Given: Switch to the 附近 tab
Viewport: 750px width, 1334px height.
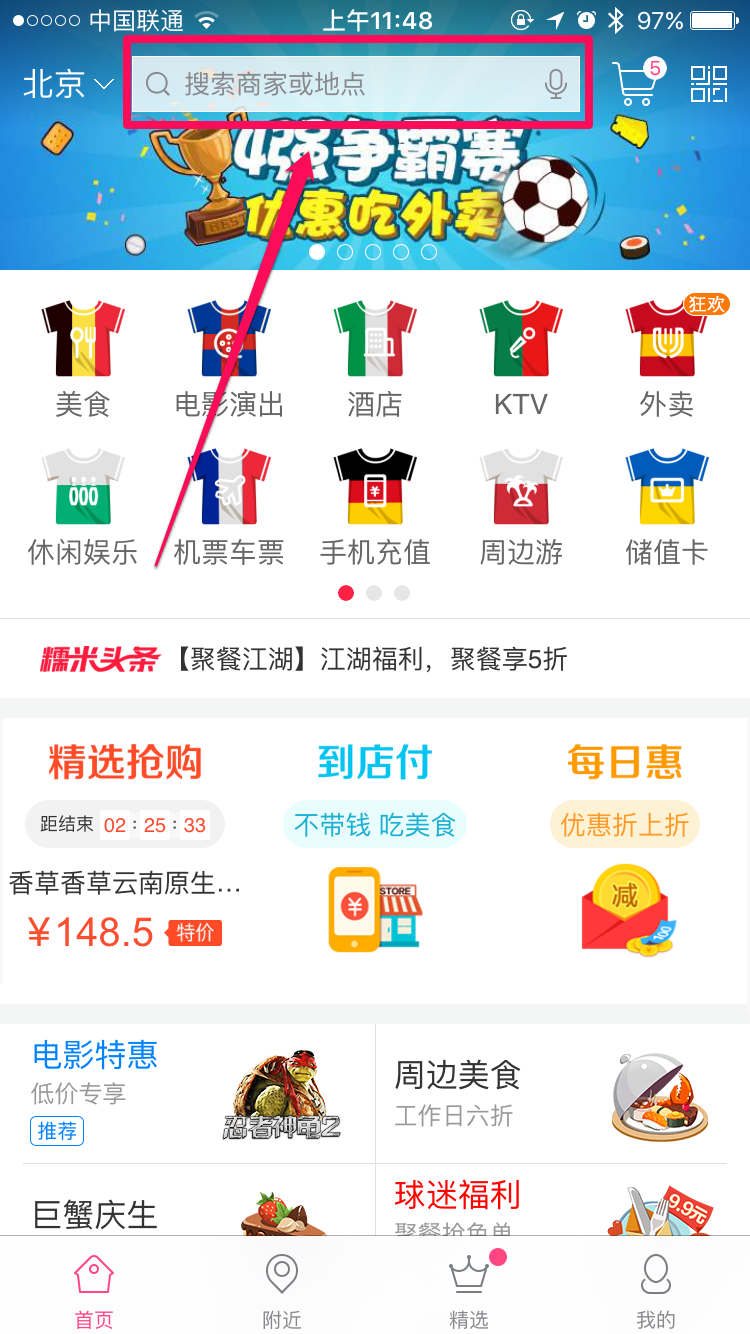Looking at the screenshot, I should click(x=282, y=1290).
